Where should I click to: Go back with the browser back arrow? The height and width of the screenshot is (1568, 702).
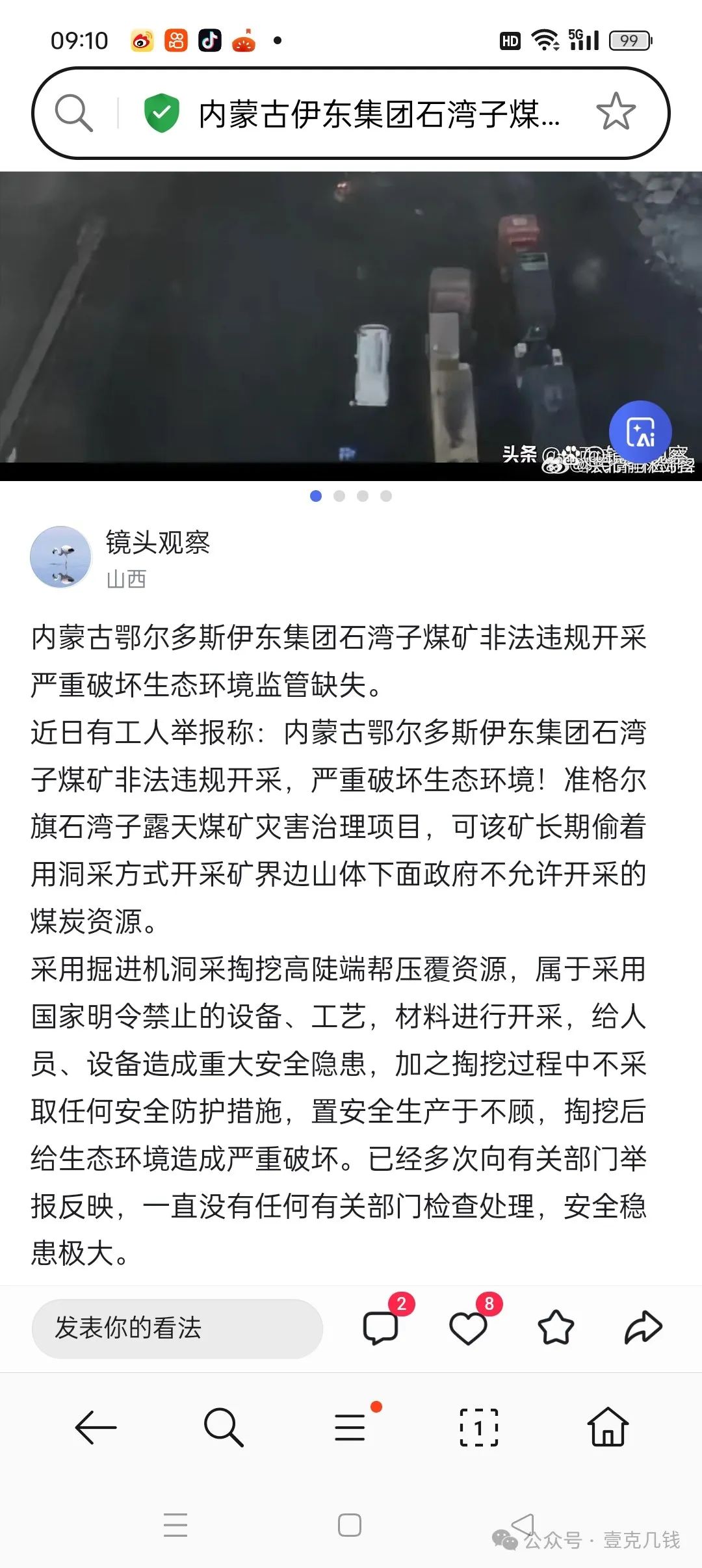click(x=96, y=1428)
